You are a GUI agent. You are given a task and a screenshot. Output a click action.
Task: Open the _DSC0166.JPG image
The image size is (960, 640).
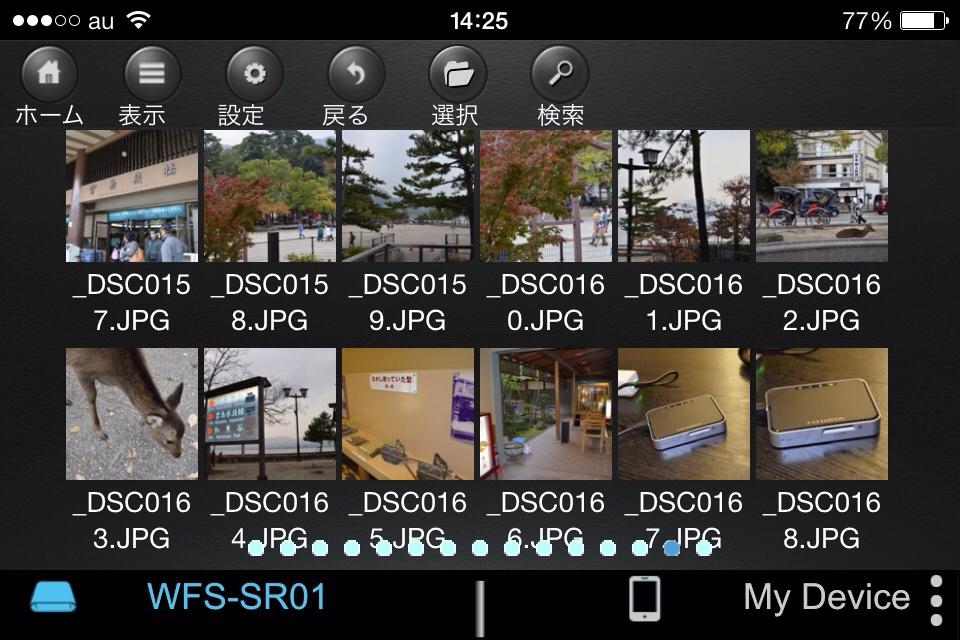click(546, 414)
